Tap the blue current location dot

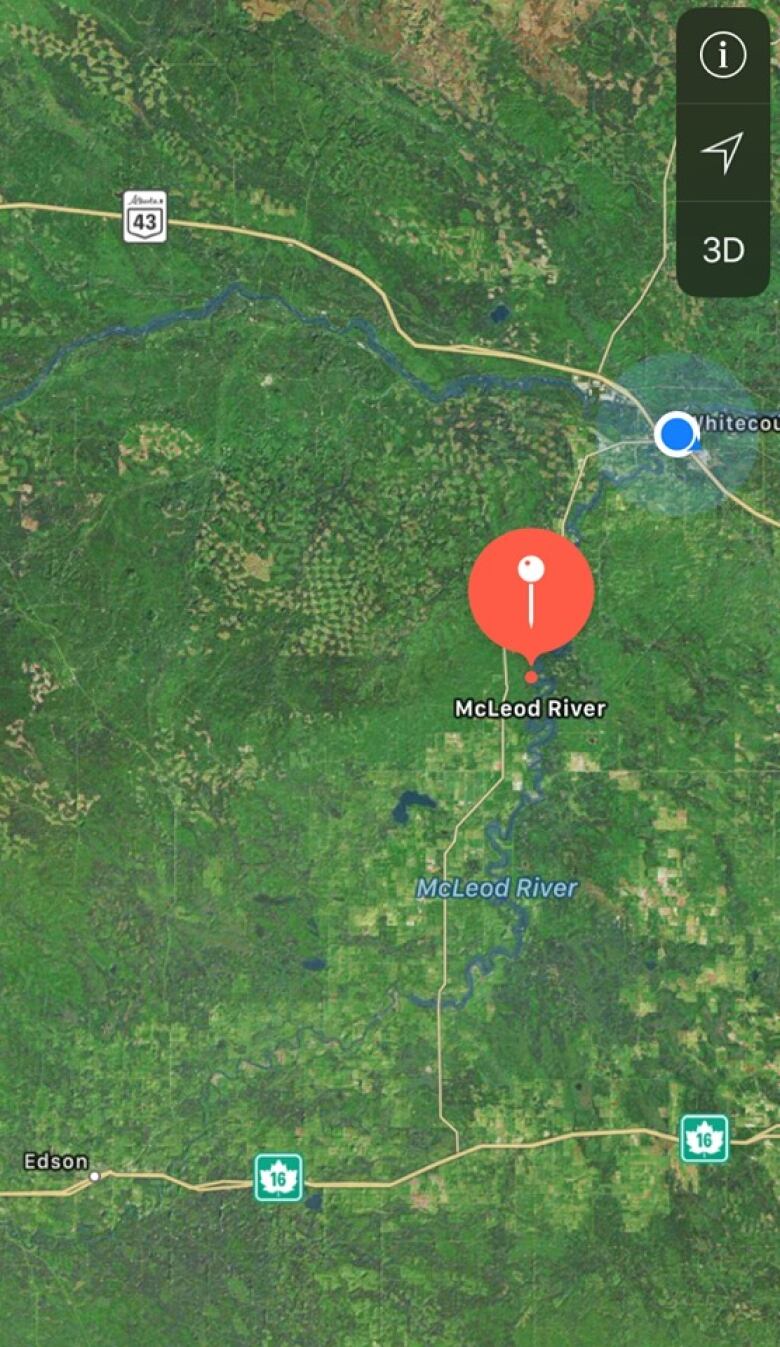pos(677,435)
